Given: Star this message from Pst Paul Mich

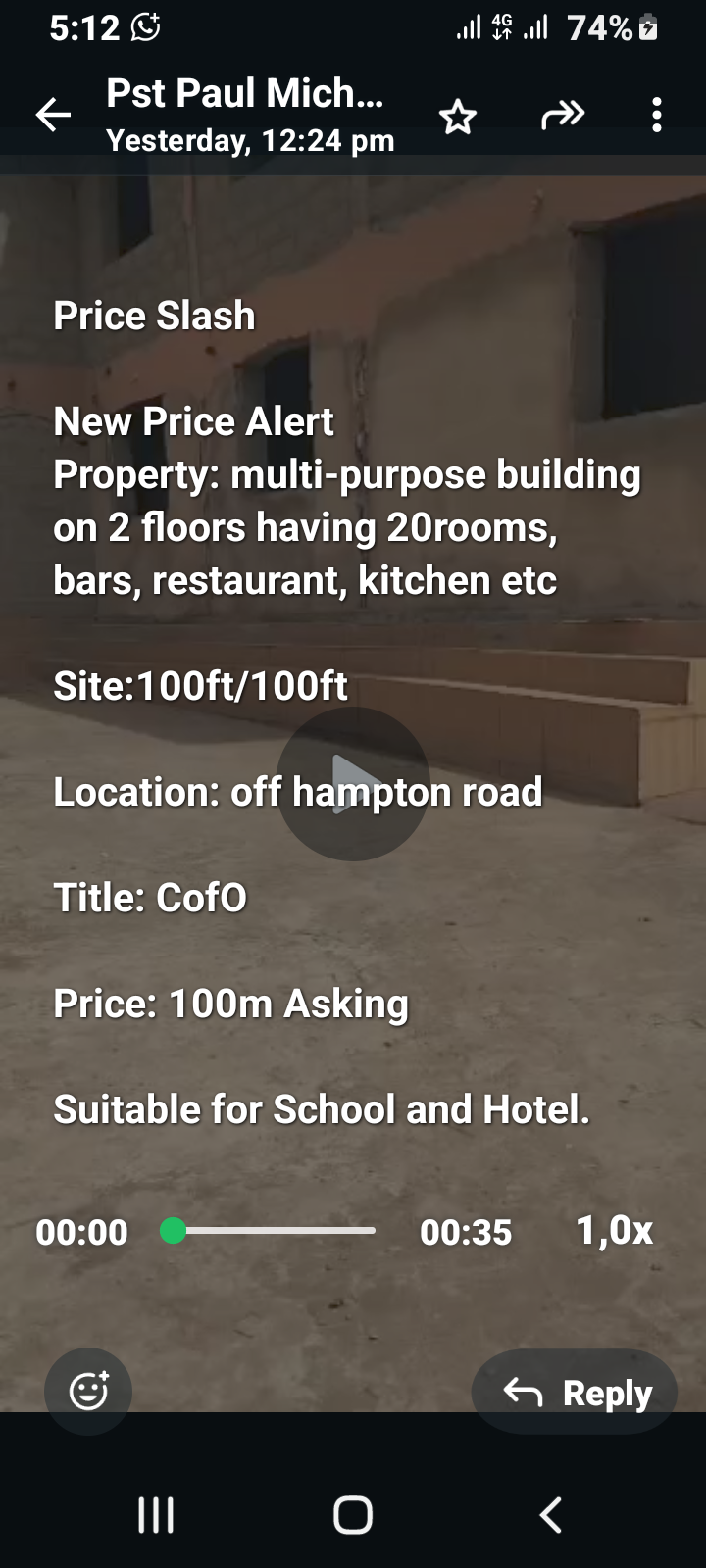Looking at the screenshot, I should coord(457,118).
